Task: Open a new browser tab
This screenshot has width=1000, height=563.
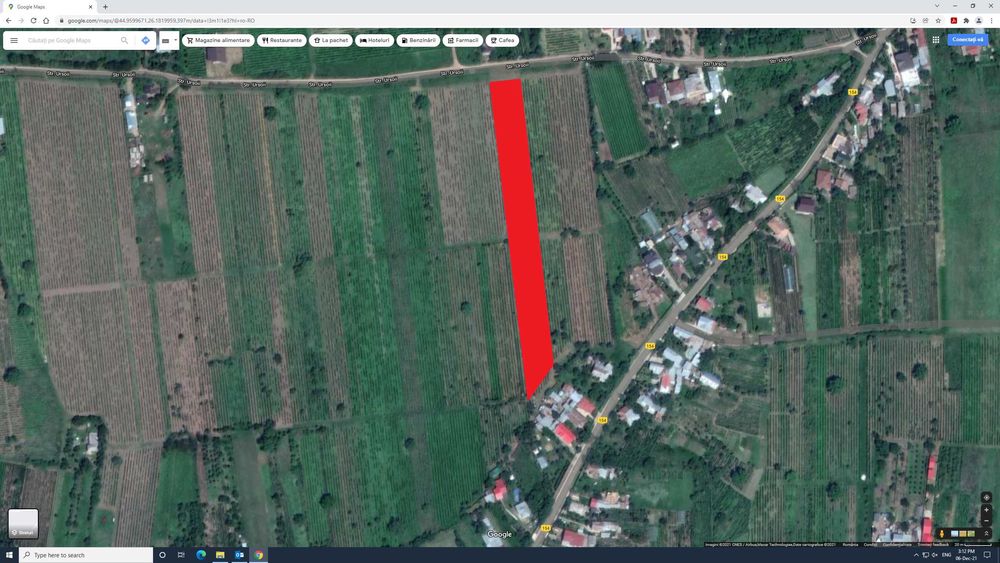Action: click(x=105, y=6)
